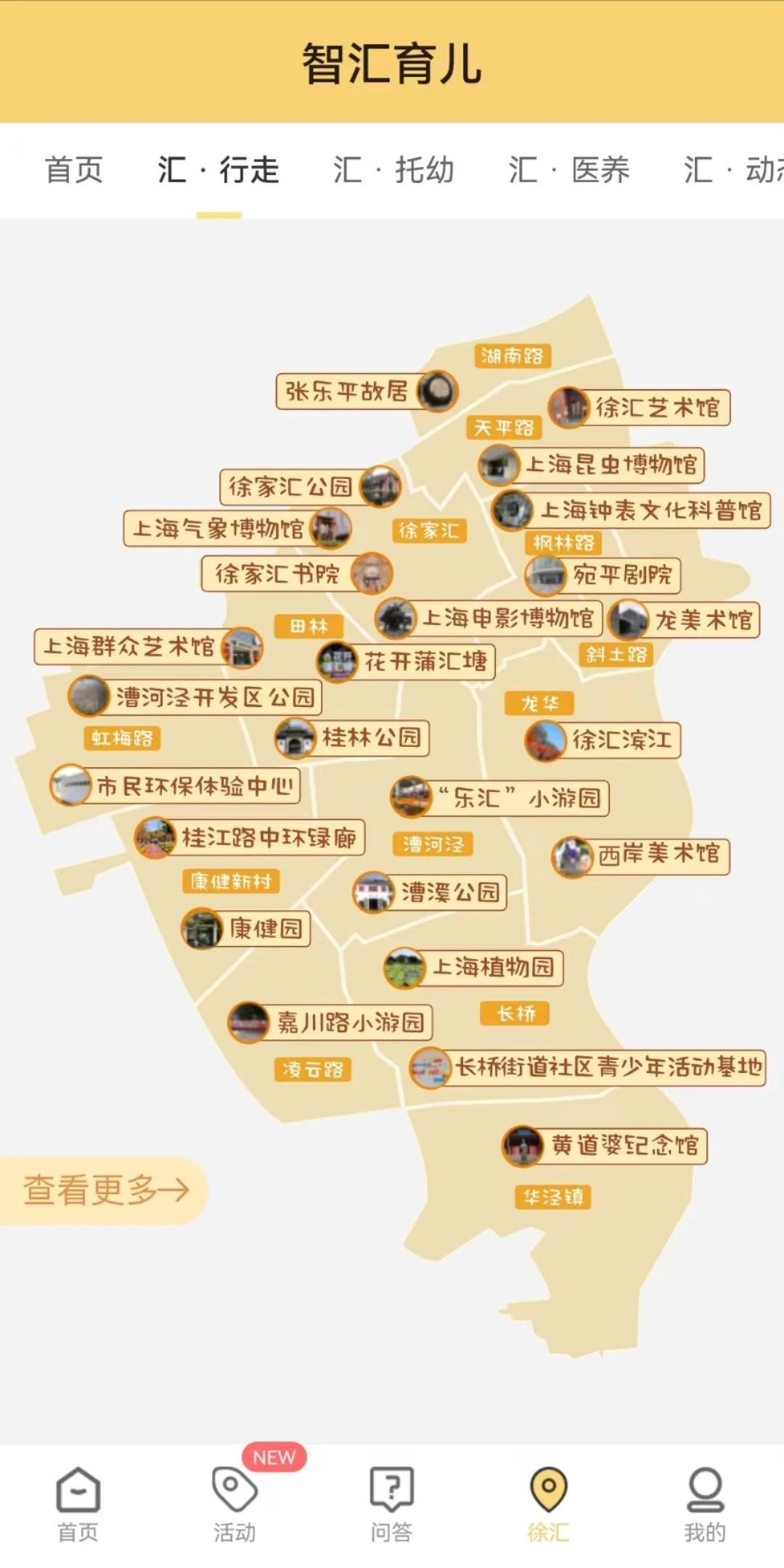Tap 查看更多 to see more

coord(105,1191)
